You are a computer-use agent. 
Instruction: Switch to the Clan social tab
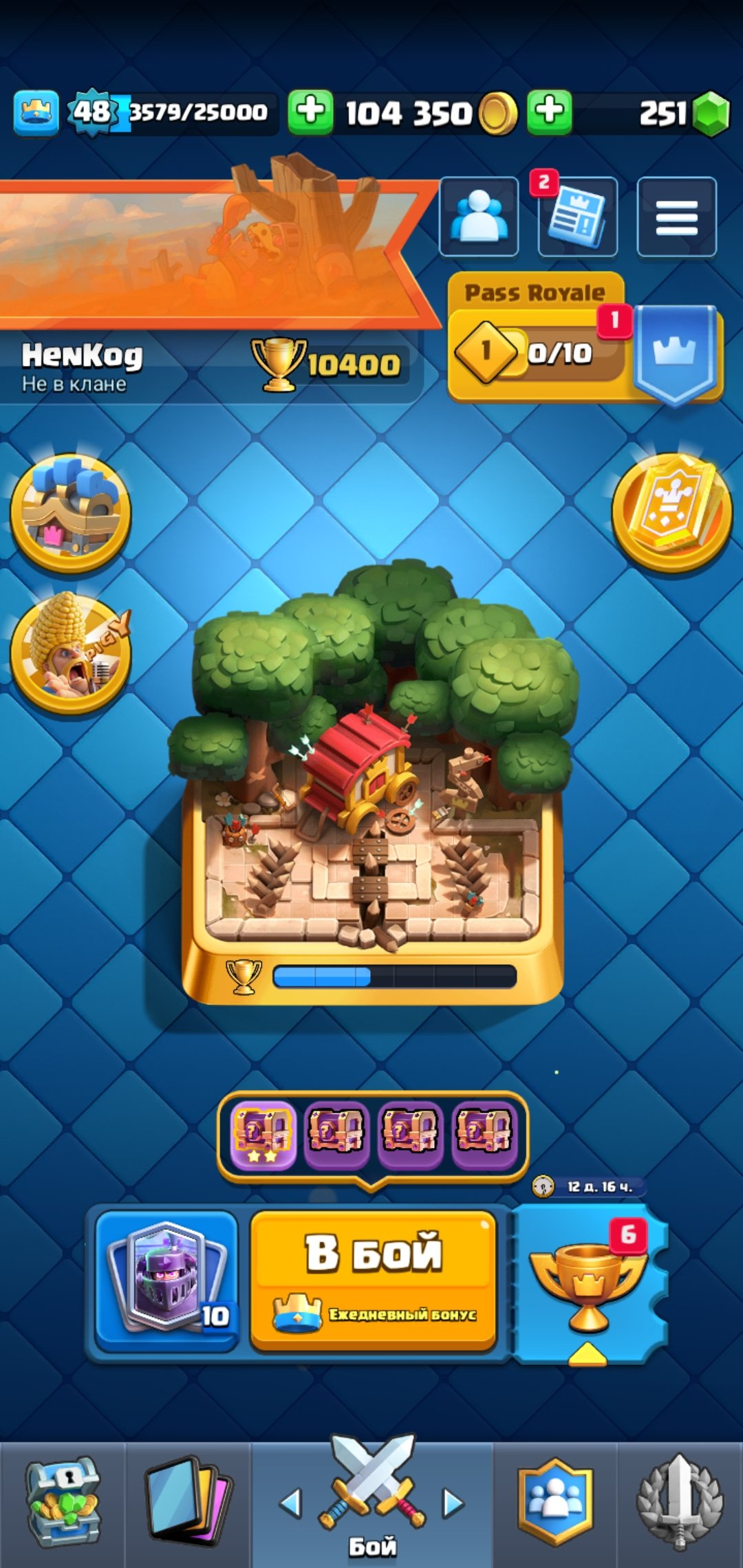[555, 1503]
